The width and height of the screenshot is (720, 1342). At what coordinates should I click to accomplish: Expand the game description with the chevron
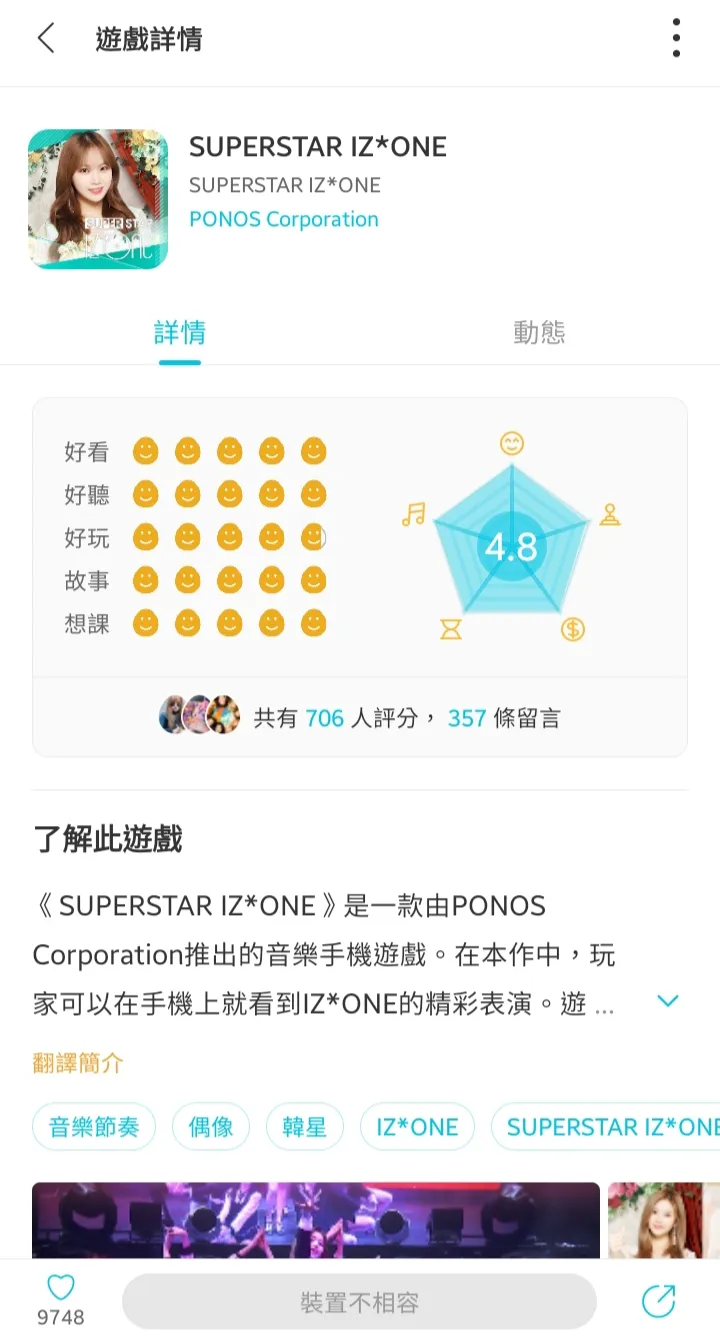click(667, 1001)
